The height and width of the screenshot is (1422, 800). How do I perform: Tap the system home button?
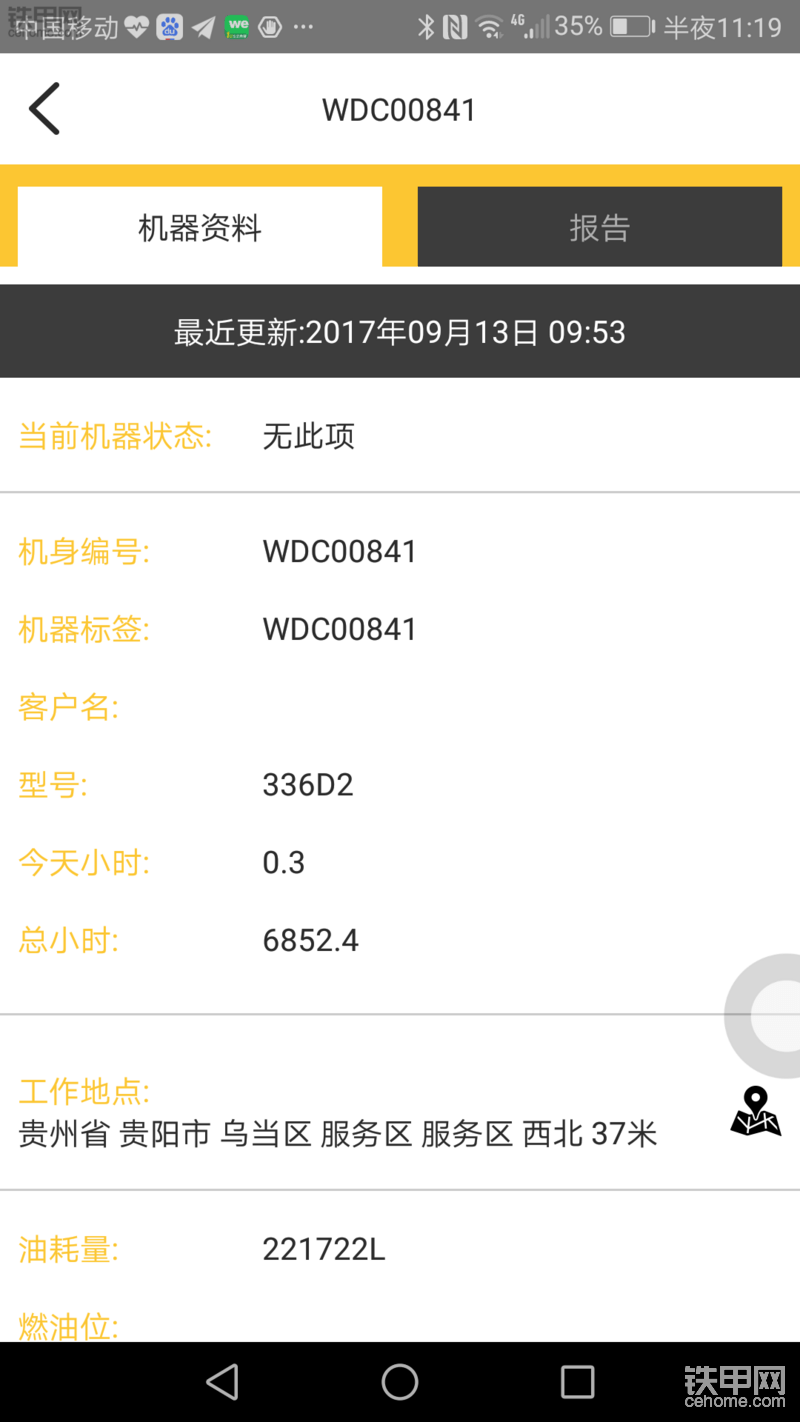[400, 1382]
